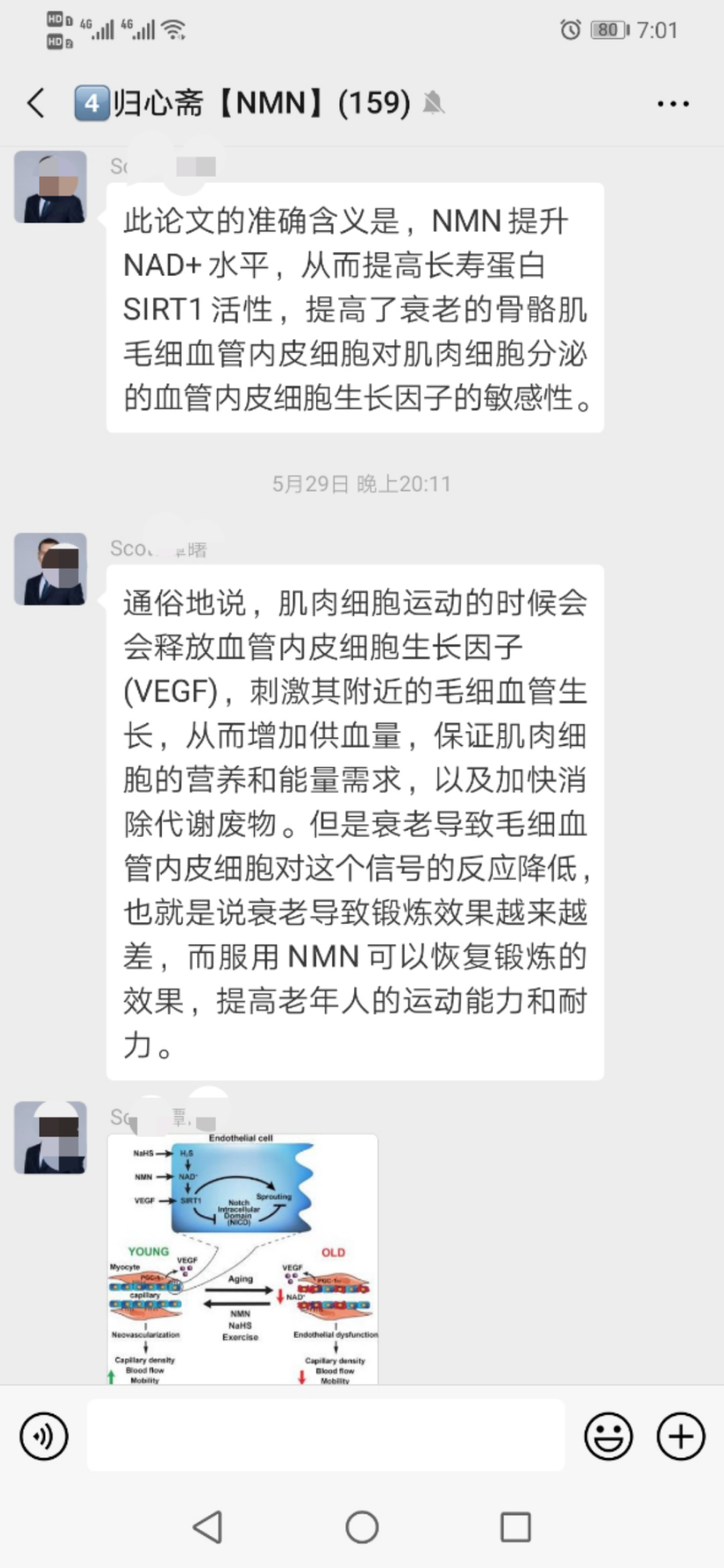This screenshot has width=724, height=1568.
Task: Tap sender avatar beside the VEGF explanation message
Action: 51,569
